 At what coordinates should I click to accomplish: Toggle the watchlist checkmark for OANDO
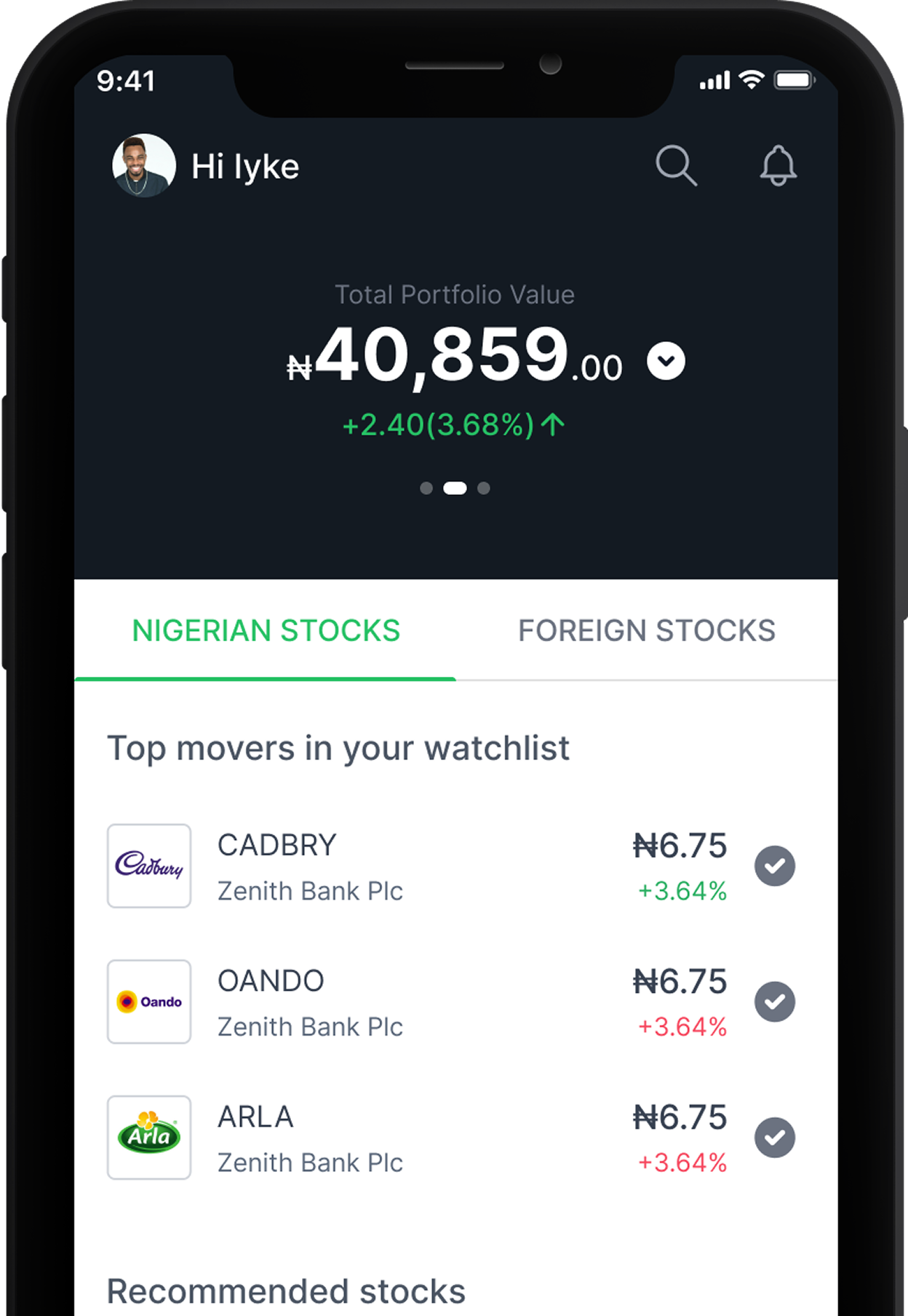pyautogui.click(x=774, y=1002)
